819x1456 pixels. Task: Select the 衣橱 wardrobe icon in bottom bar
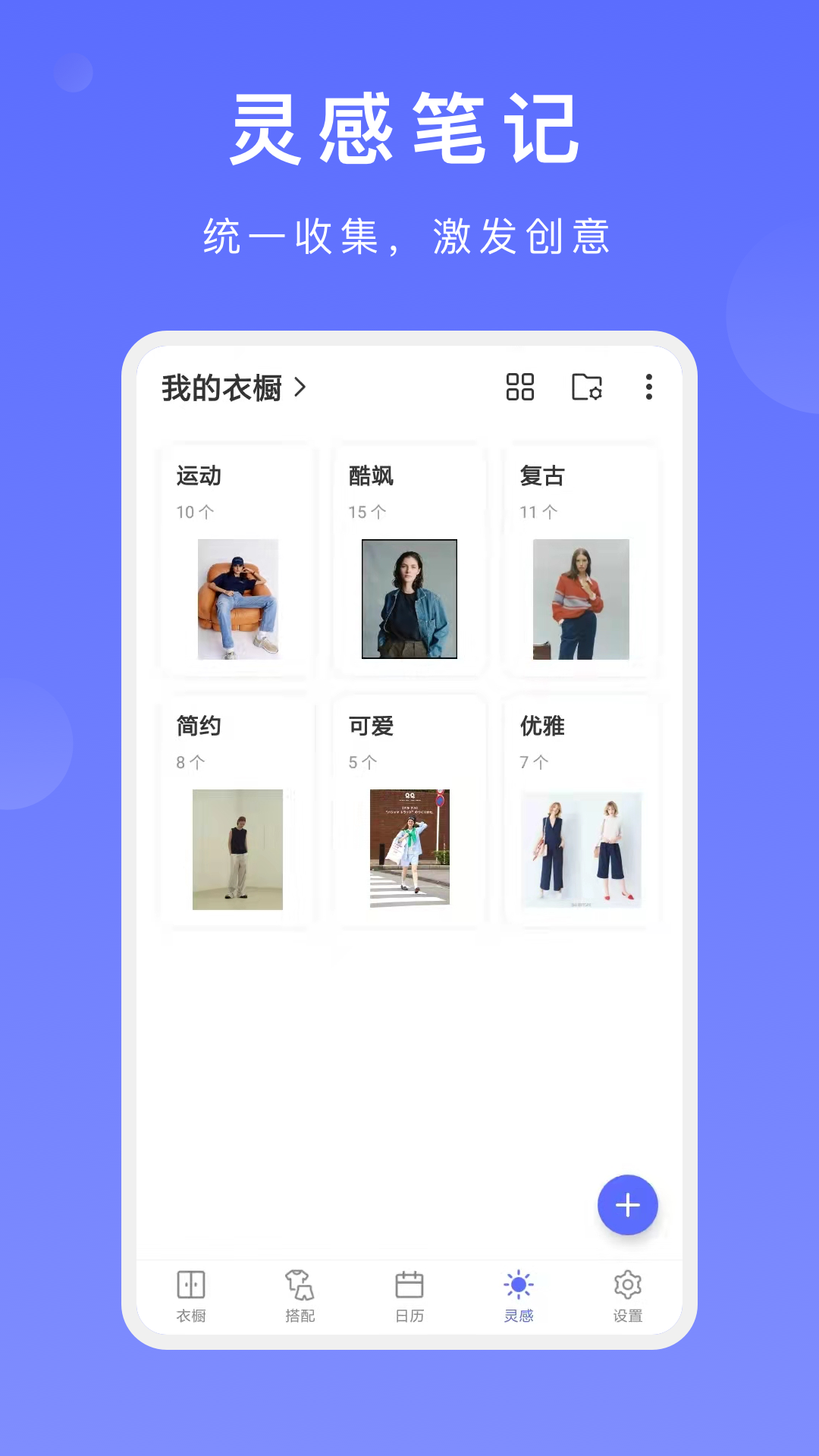(x=192, y=1284)
